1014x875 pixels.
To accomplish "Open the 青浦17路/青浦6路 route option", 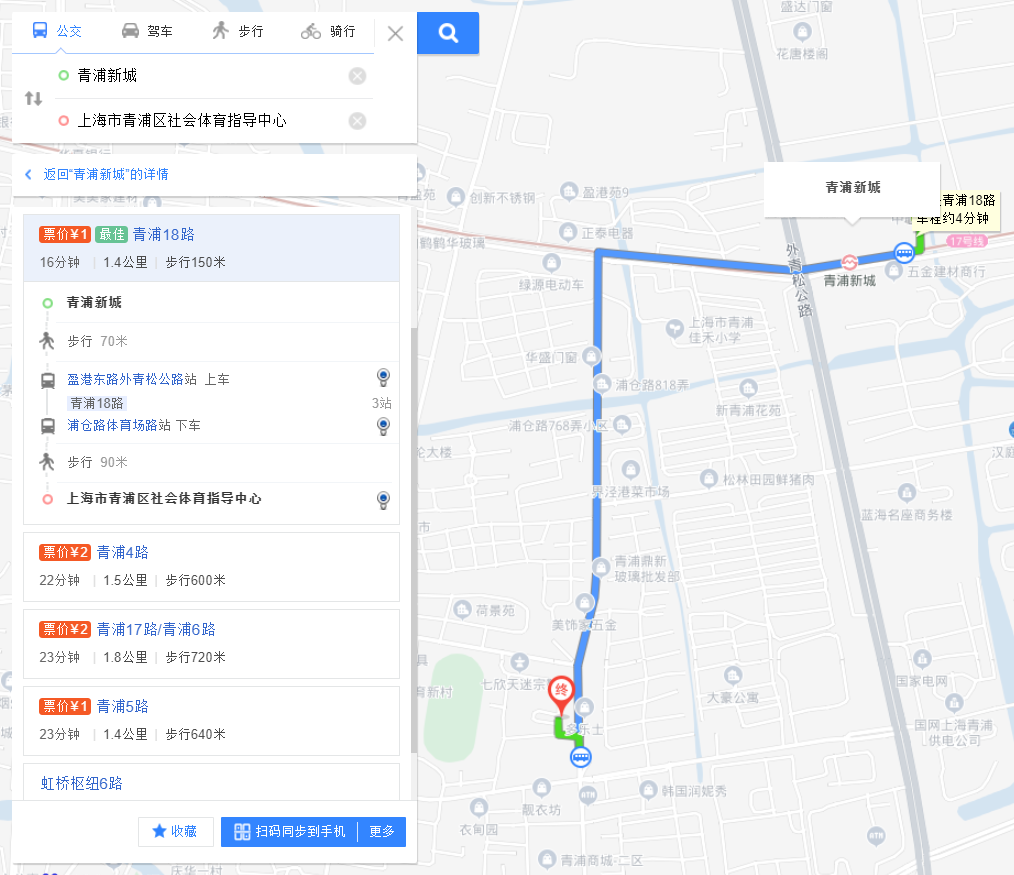I will 211,643.
